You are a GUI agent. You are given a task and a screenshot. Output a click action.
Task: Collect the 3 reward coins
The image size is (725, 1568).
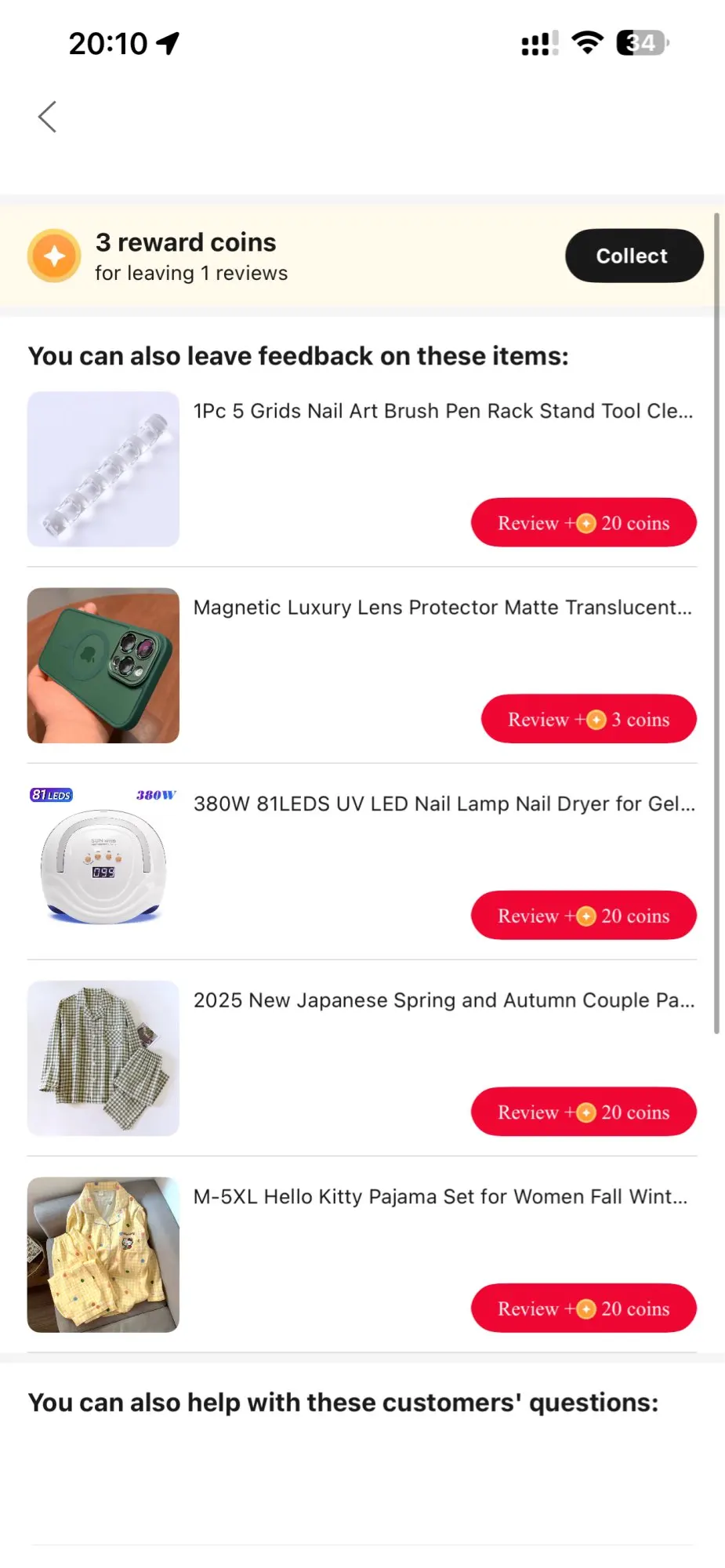click(633, 256)
